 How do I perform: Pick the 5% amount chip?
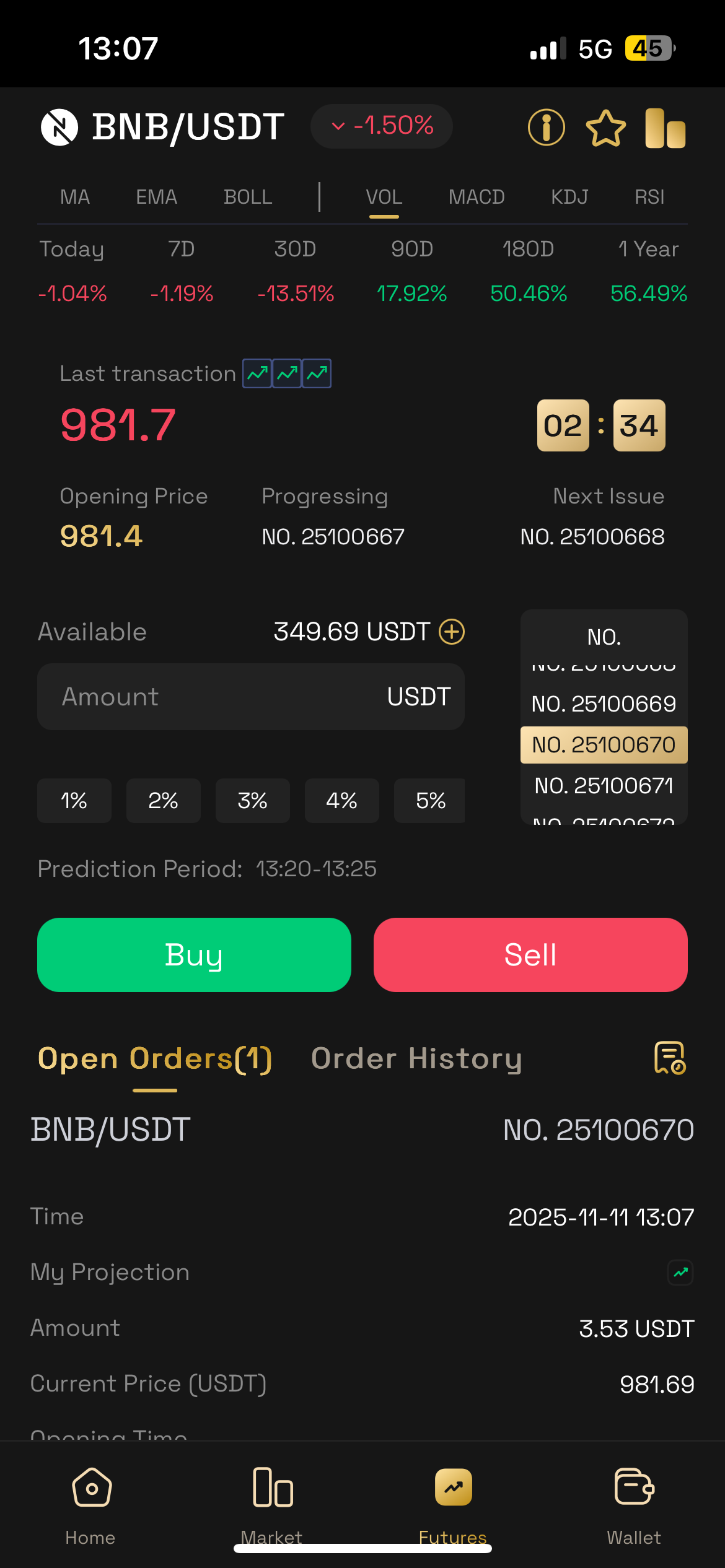(430, 801)
